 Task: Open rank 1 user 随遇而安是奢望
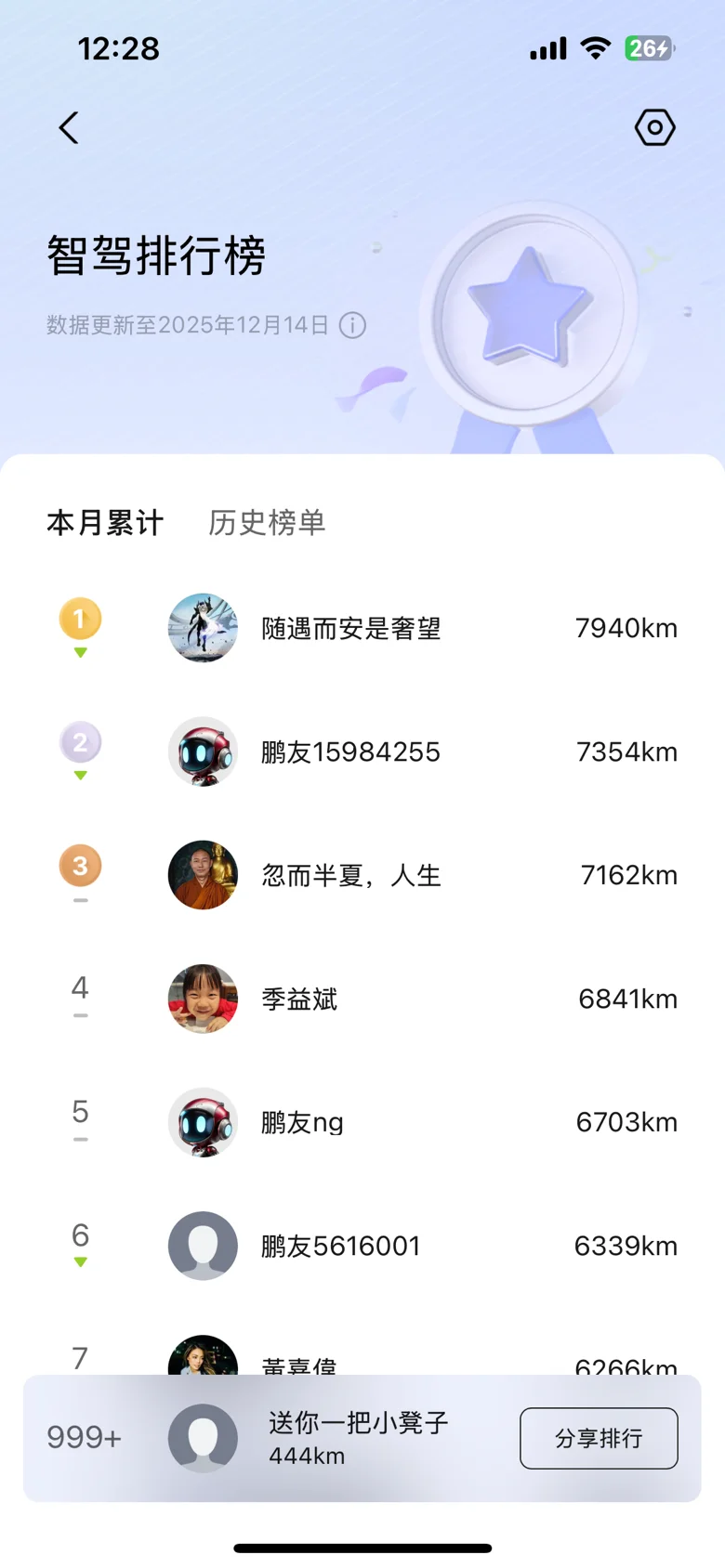[350, 629]
